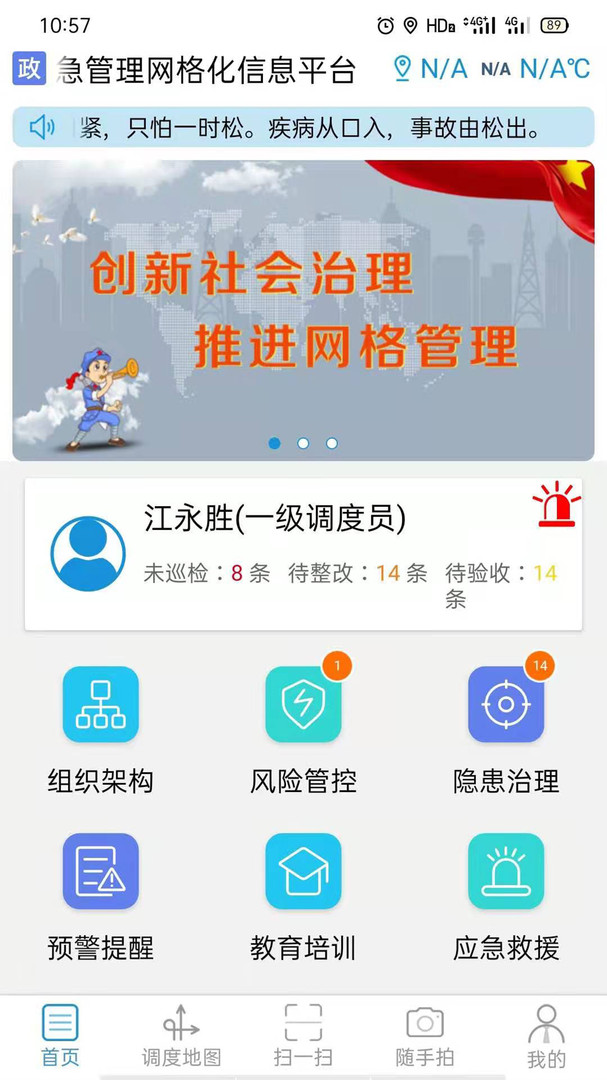607x1080 pixels.
Task: Tap the 政 logo icon
Action: click(x=29, y=68)
